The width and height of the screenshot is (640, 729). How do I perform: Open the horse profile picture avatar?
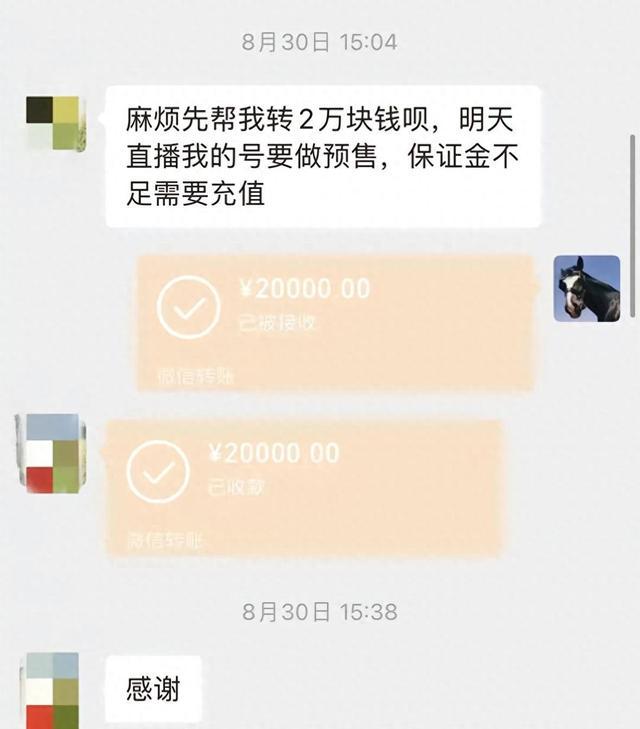coord(587,288)
